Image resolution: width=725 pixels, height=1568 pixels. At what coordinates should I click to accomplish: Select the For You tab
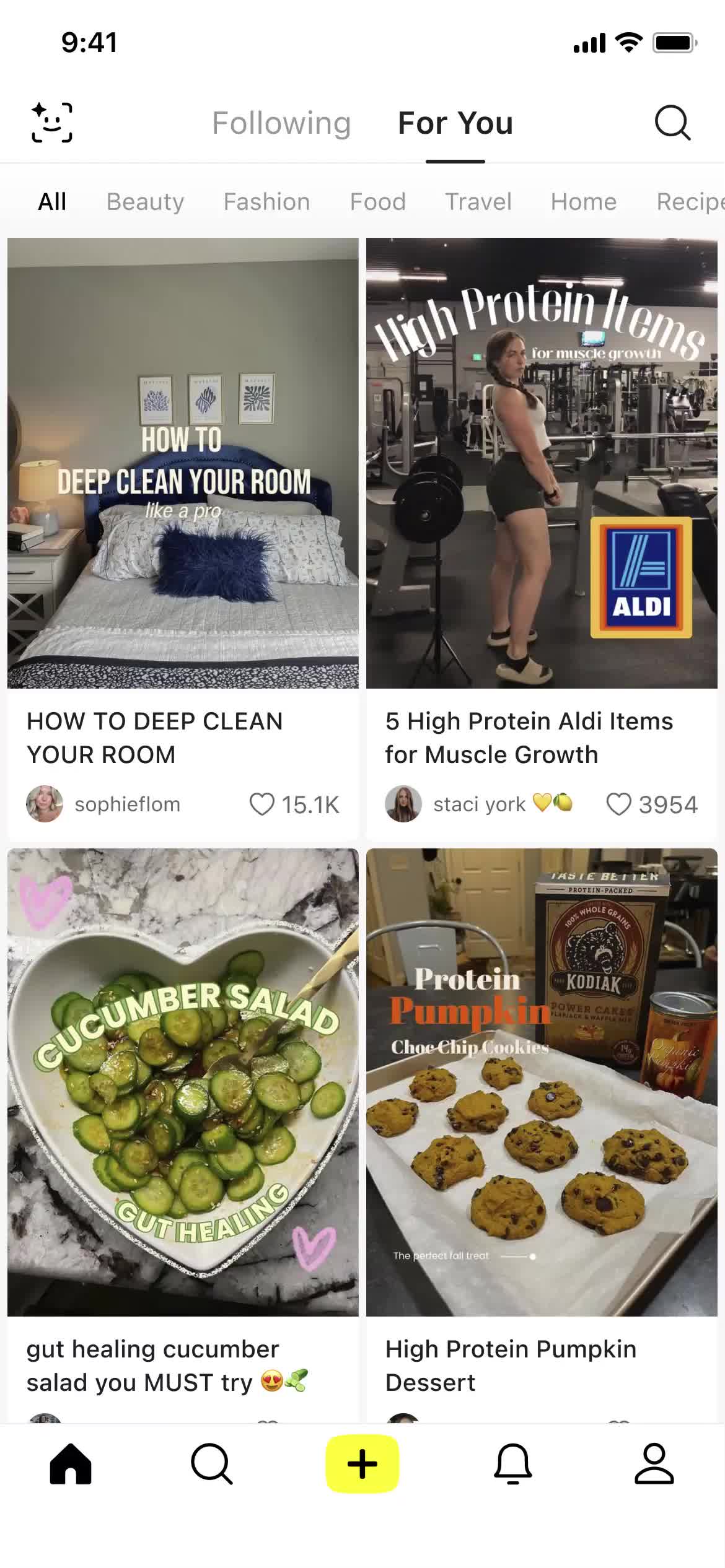455,123
